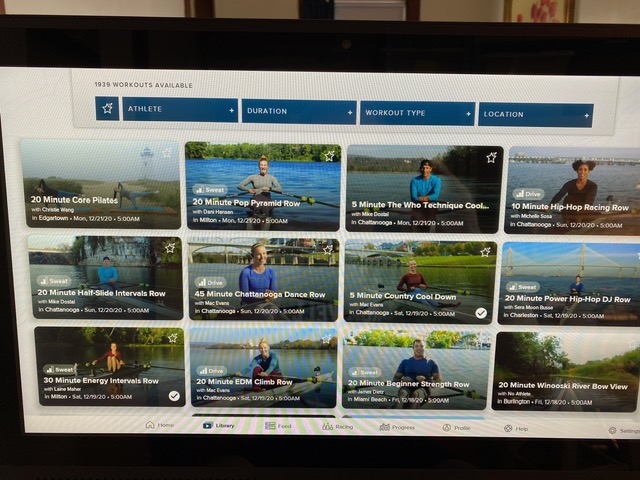
Task: Expand the Athlete filter
Action: click(180, 111)
